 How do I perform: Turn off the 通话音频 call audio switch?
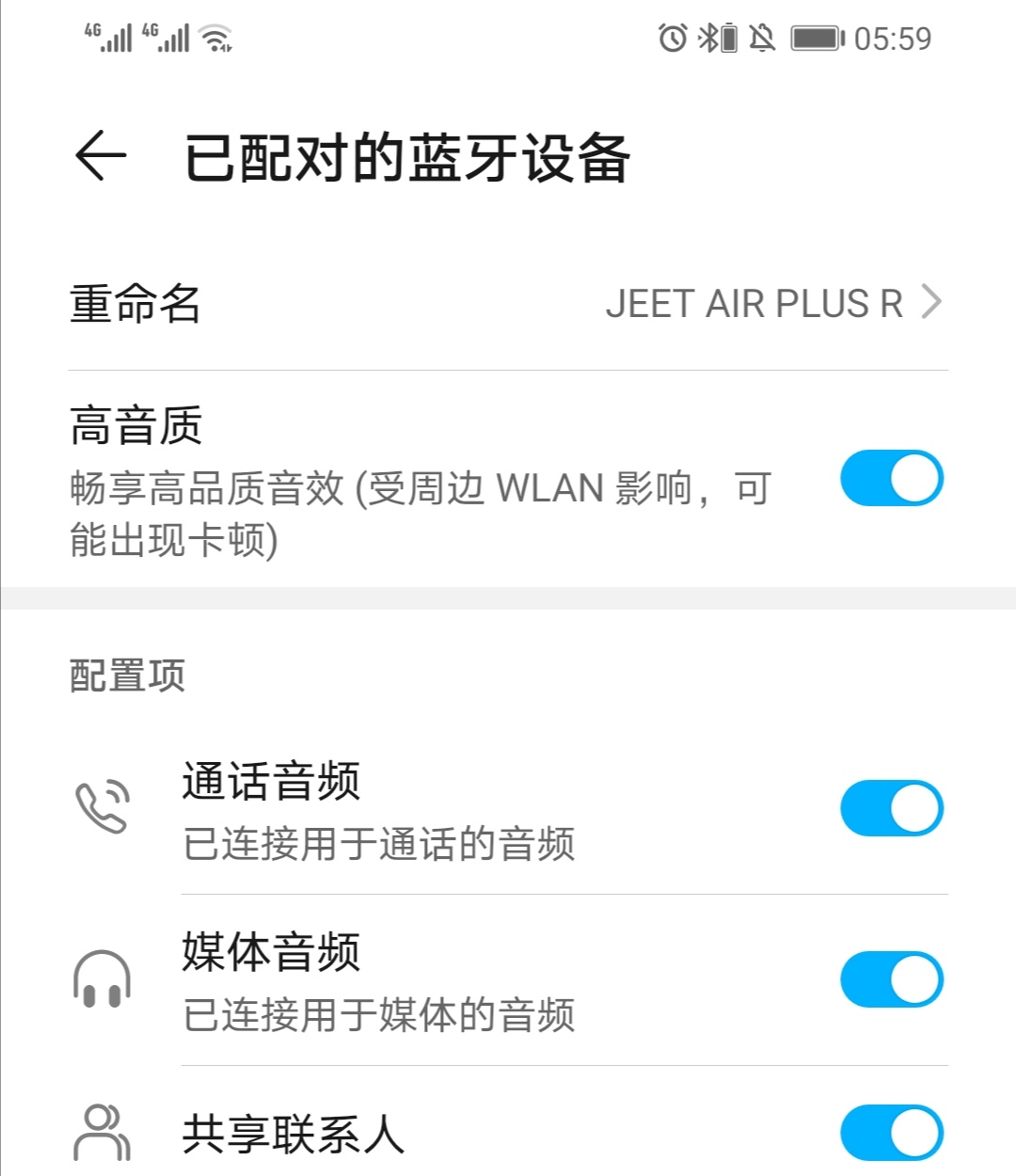(892, 807)
